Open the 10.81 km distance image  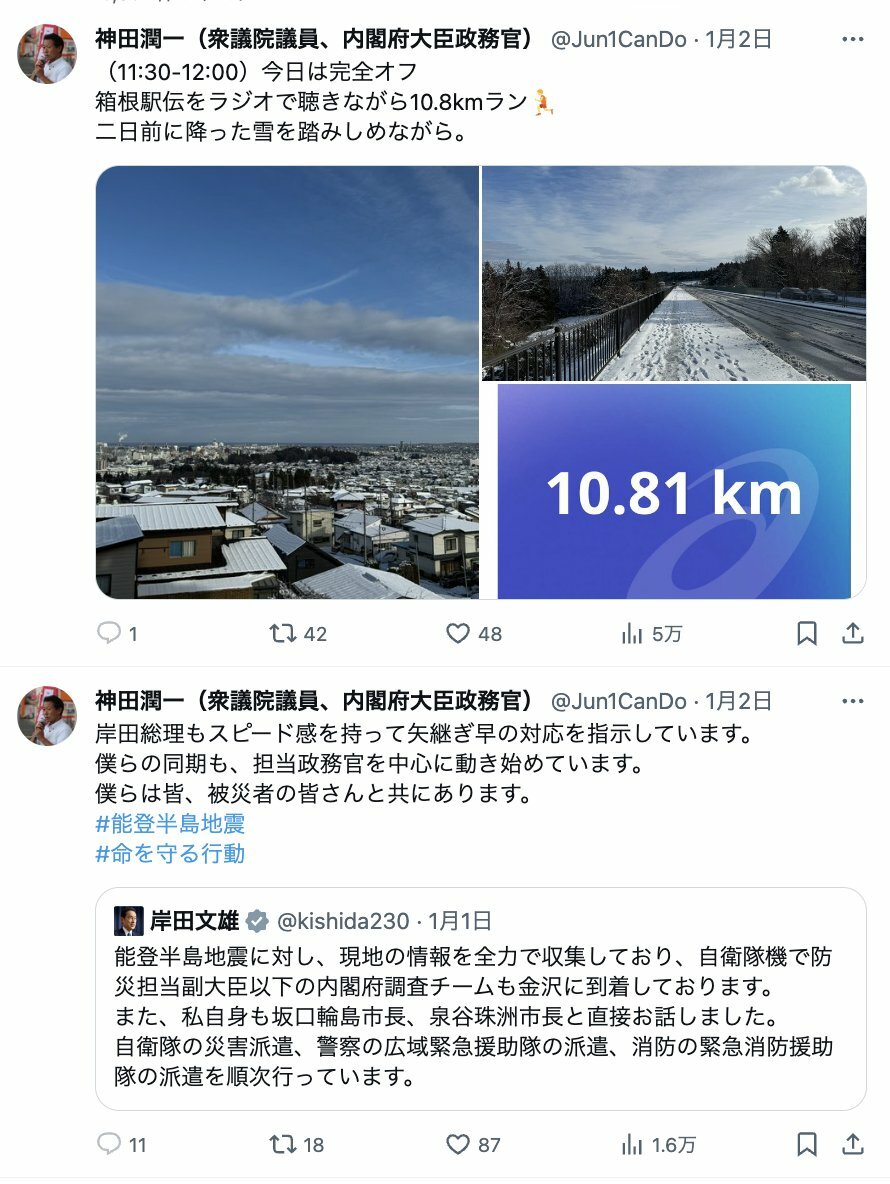tap(674, 492)
